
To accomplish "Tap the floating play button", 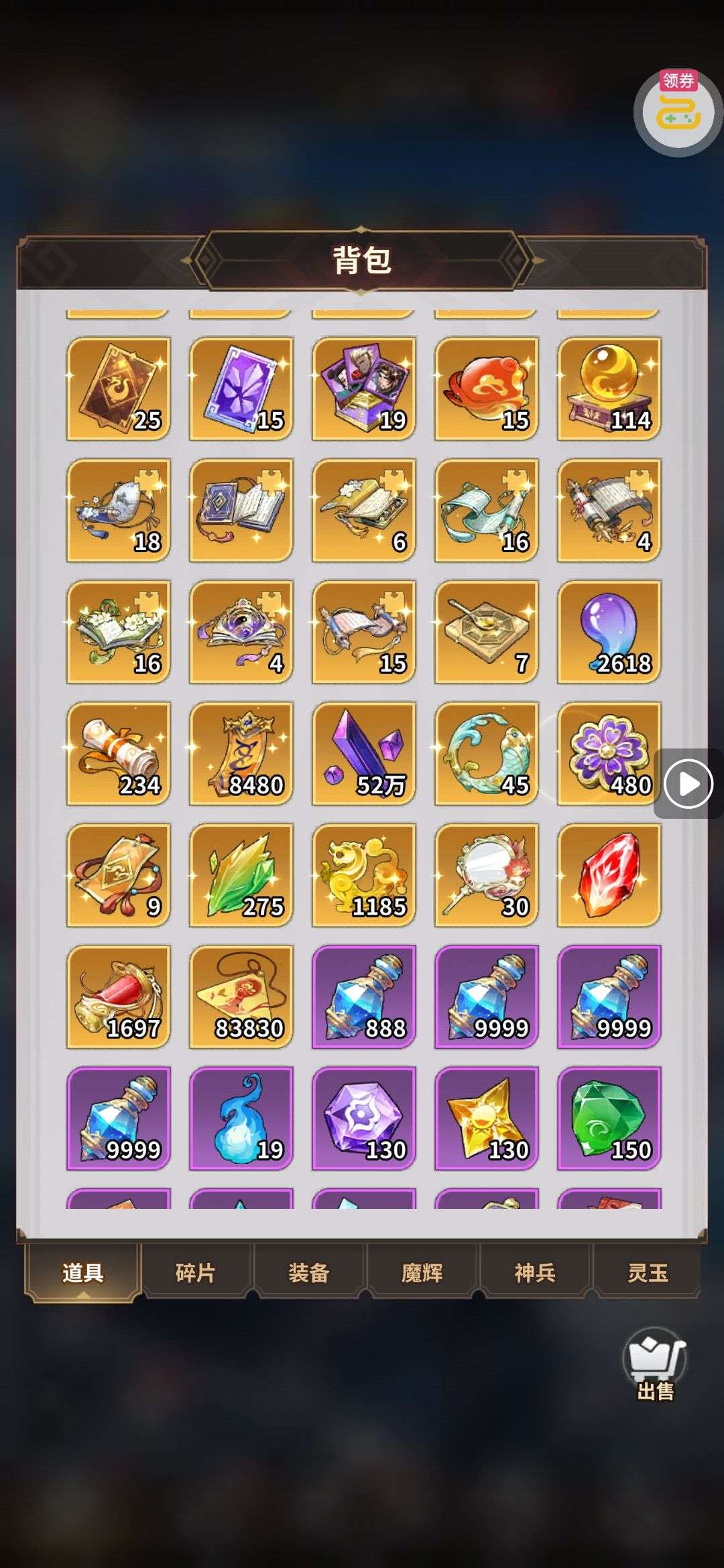I will pyautogui.click(x=688, y=783).
